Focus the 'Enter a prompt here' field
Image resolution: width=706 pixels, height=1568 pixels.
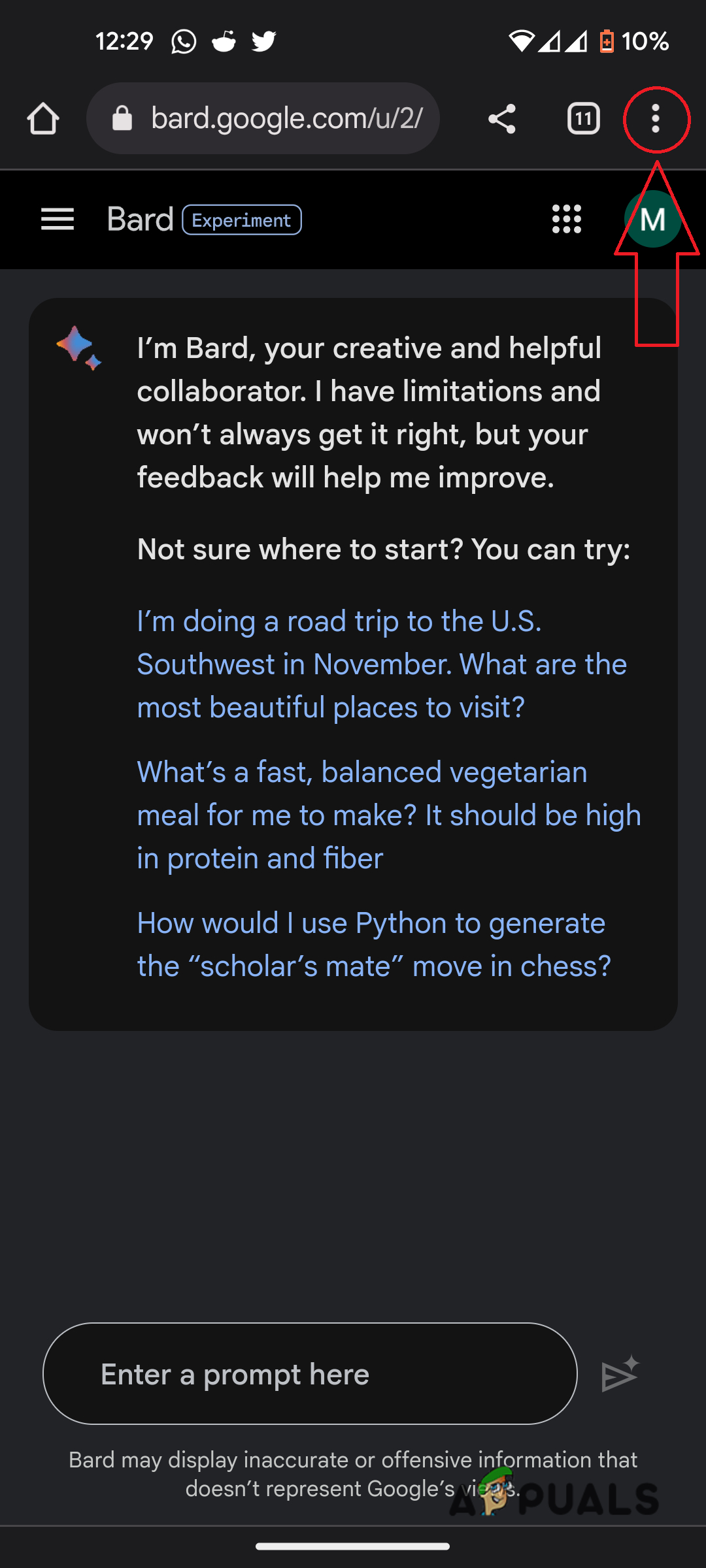(x=310, y=1374)
